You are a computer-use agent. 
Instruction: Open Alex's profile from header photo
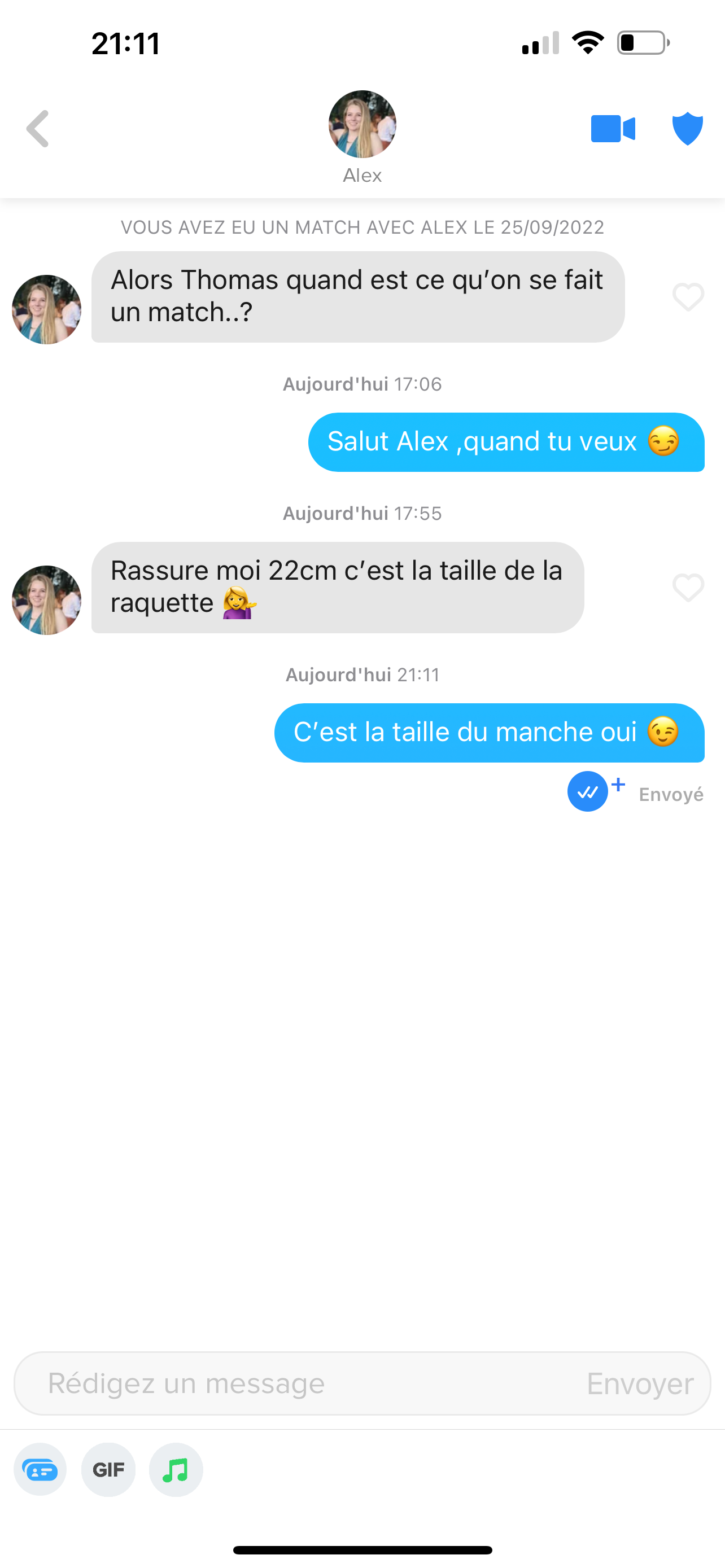click(362, 124)
